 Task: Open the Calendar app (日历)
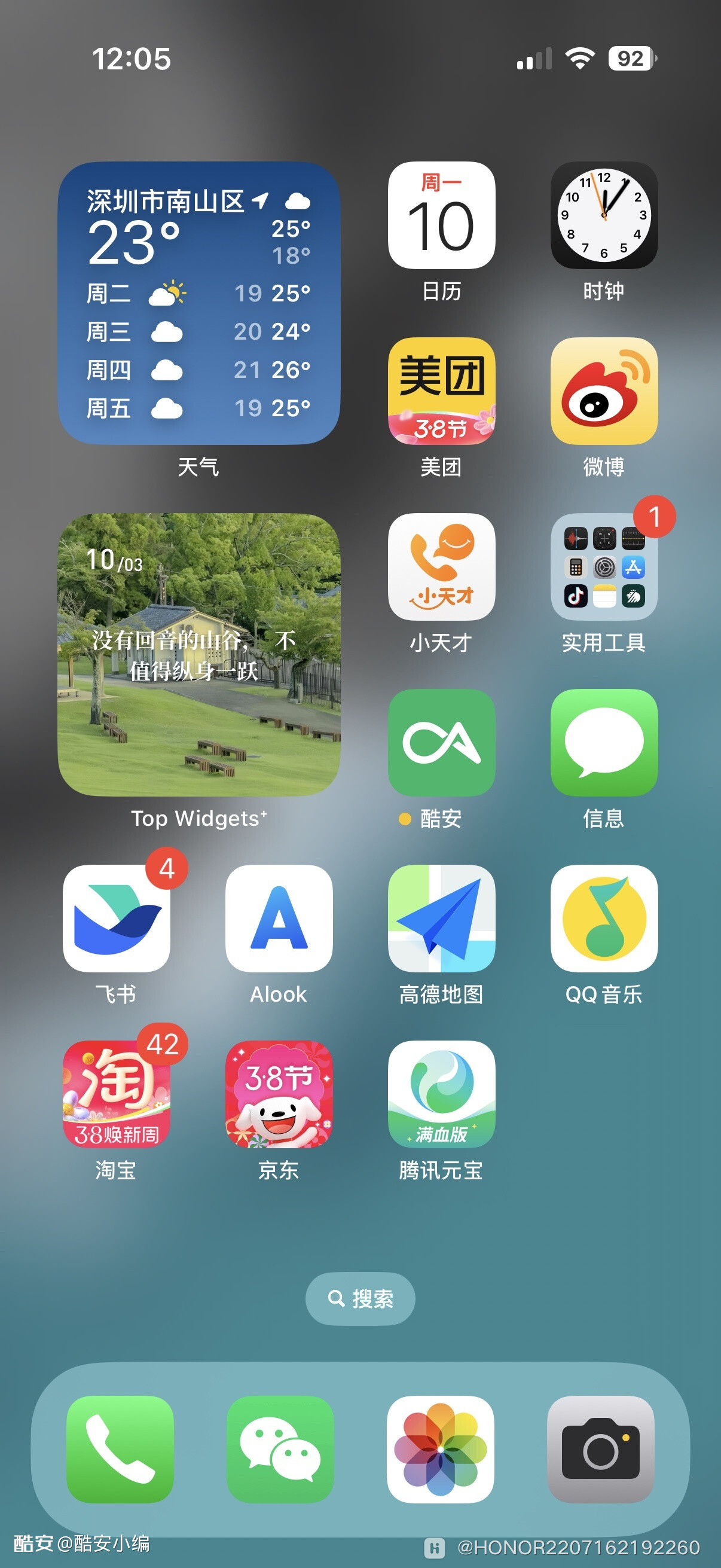[441, 215]
